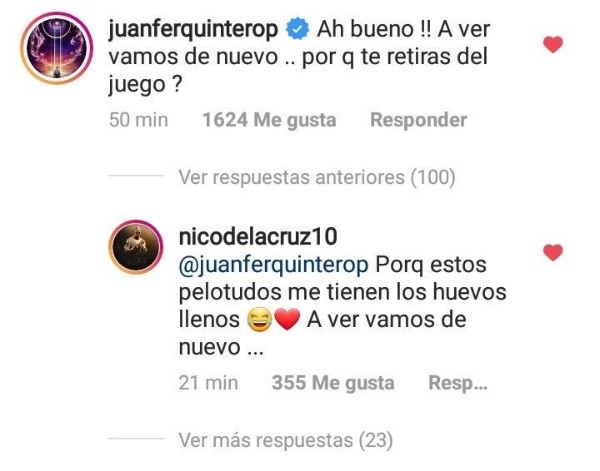View the 1624 likes on juanferquinterop's comment
This screenshot has height=471, width=600.
(x=268, y=120)
